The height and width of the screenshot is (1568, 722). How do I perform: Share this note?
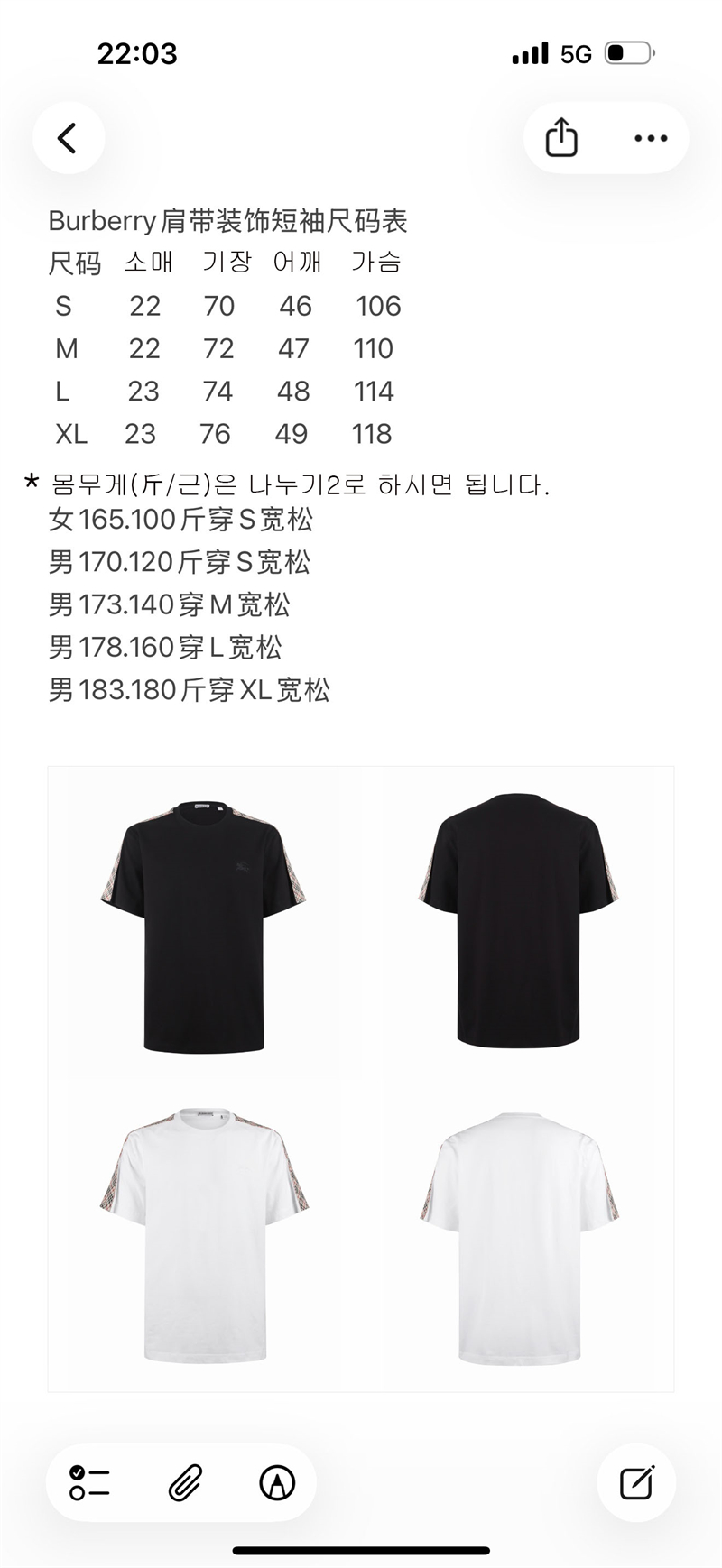click(x=561, y=138)
